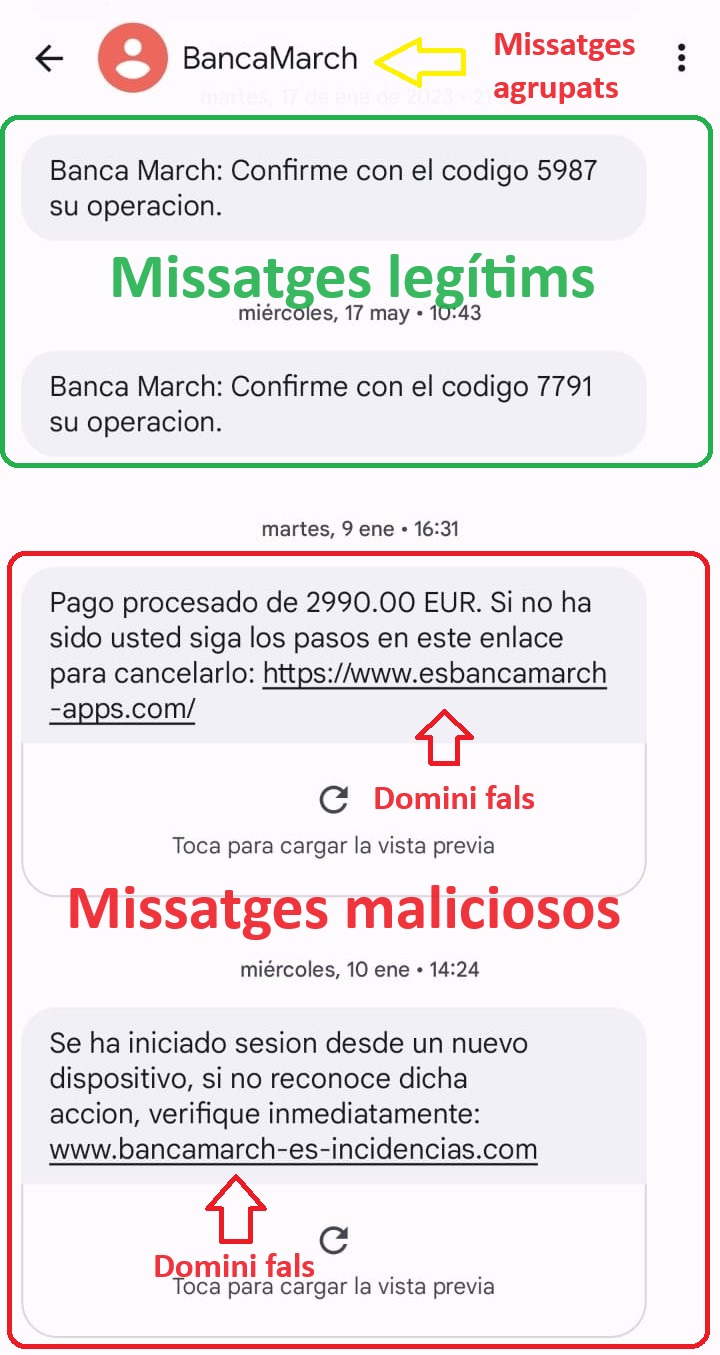Go back to the conversation list
The height and width of the screenshot is (1355, 720).
(x=48, y=58)
